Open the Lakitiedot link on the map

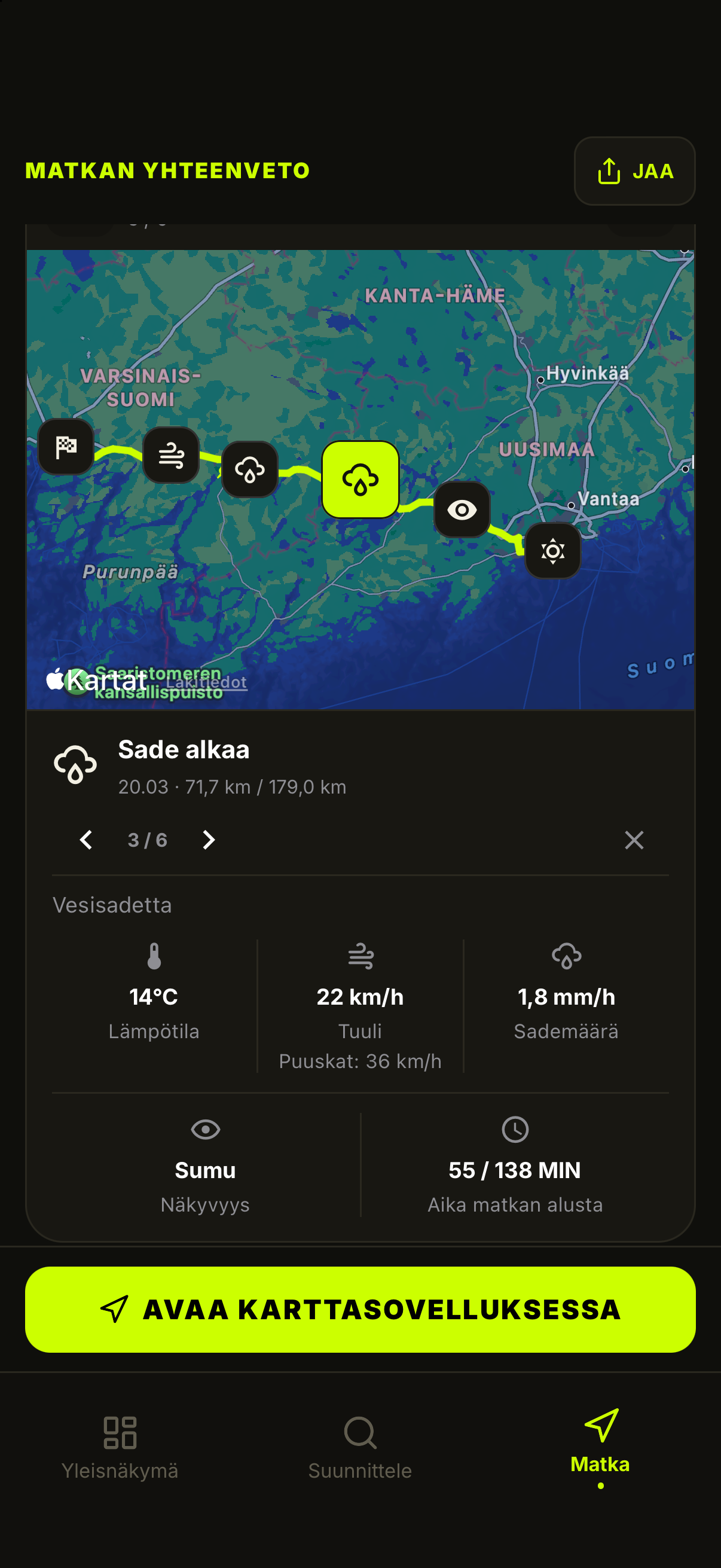tap(206, 682)
